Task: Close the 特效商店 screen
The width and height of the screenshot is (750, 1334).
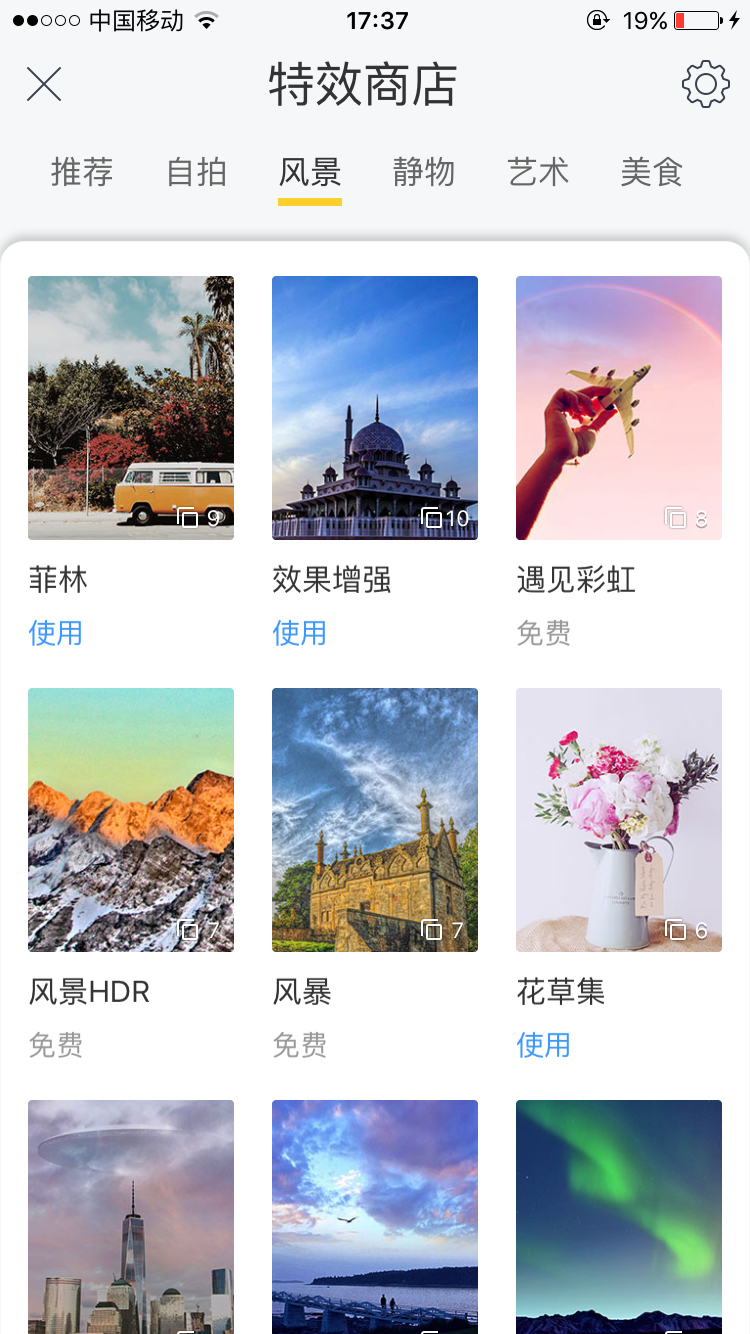Action: point(44,85)
